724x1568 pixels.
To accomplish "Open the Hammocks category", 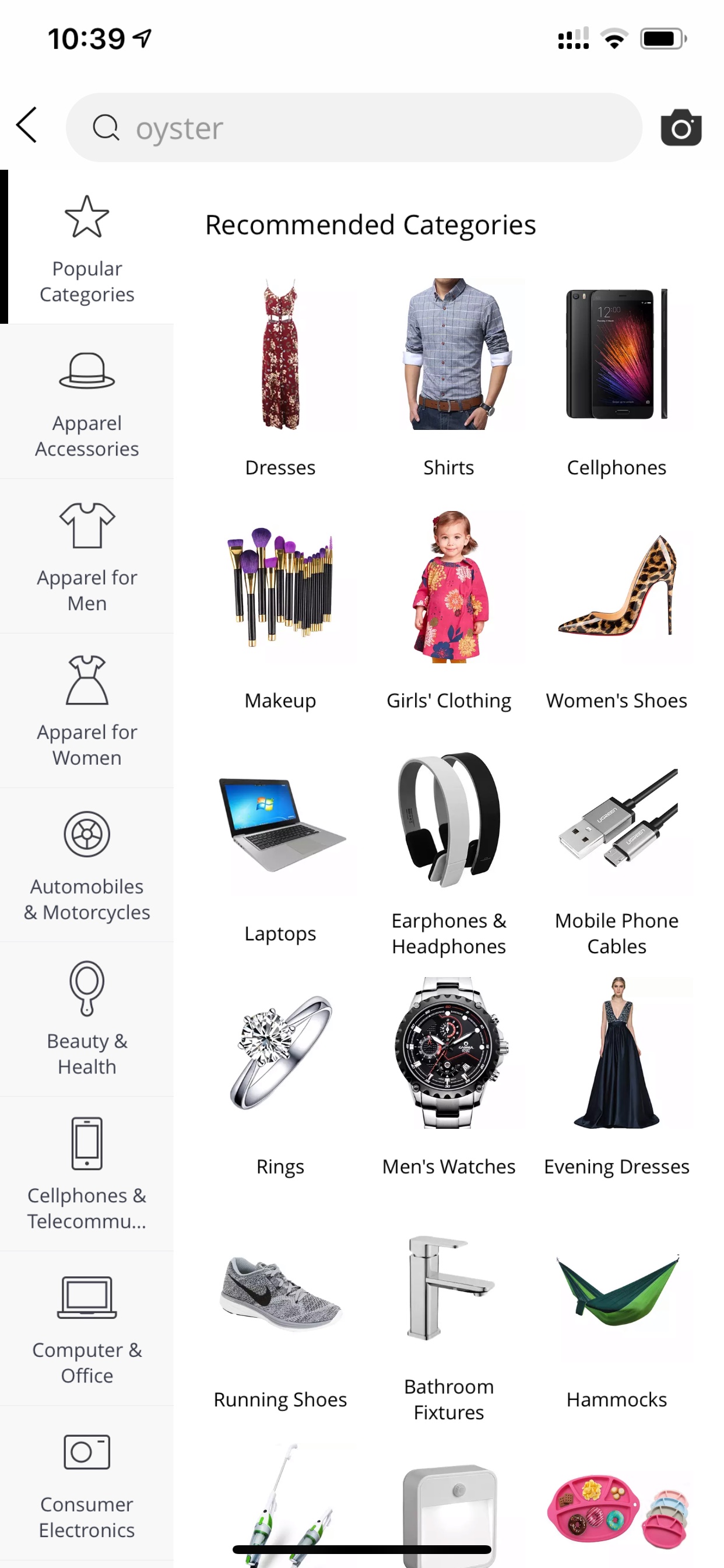I will (x=616, y=1315).
